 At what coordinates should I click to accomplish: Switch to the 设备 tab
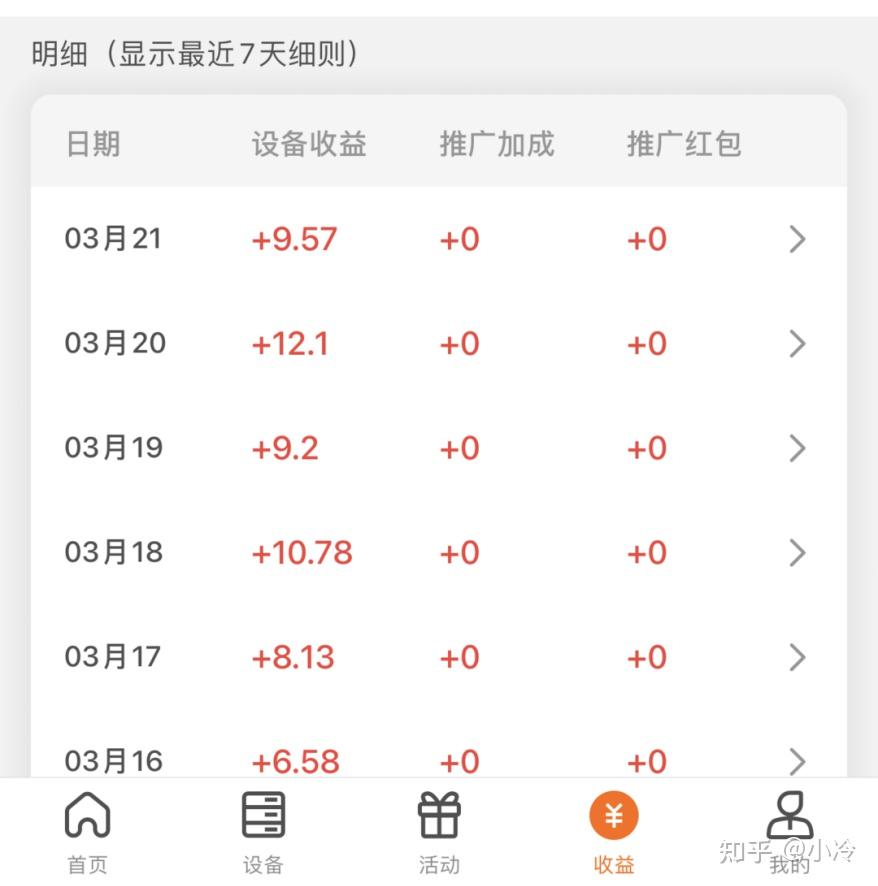[x=263, y=831]
